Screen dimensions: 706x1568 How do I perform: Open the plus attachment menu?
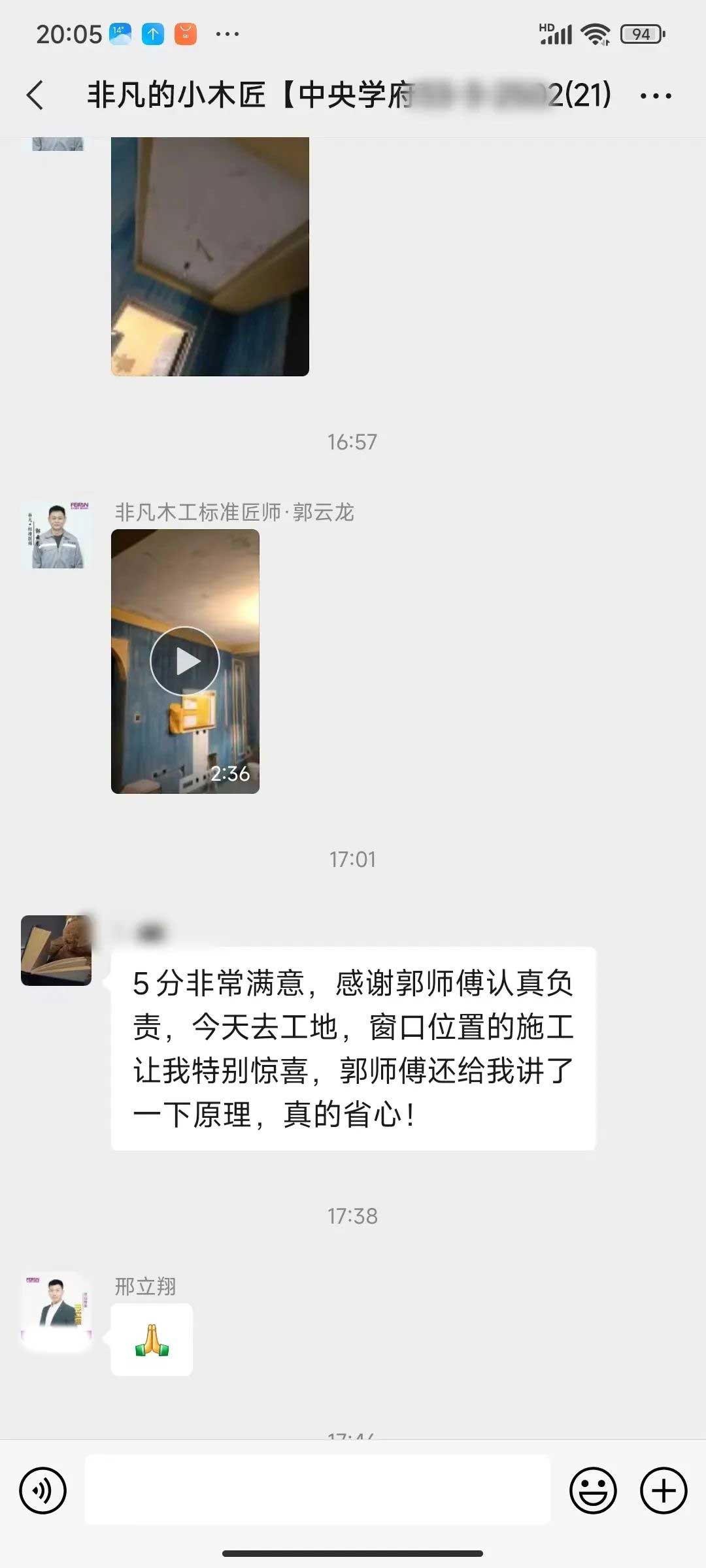[x=663, y=1490]
